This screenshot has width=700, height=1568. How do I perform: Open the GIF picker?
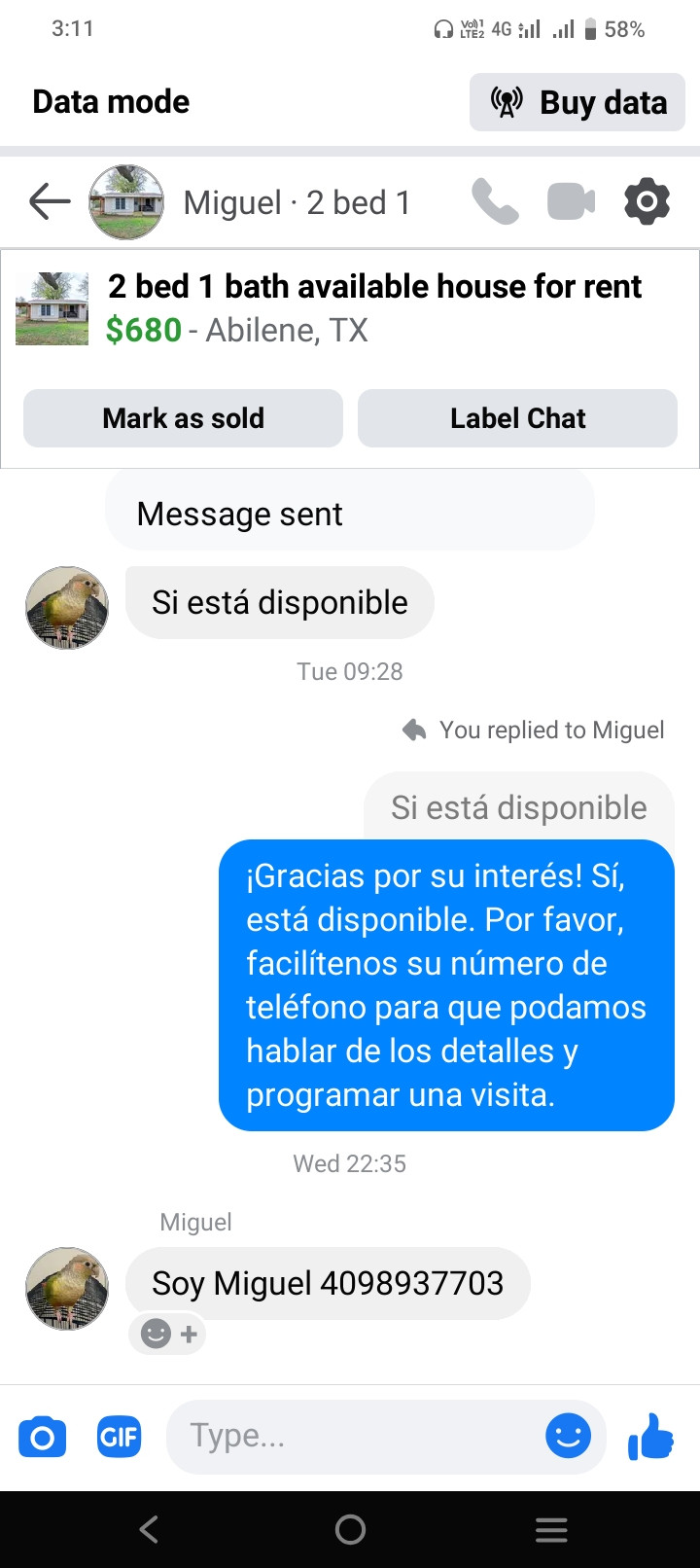click(119, 1437)
